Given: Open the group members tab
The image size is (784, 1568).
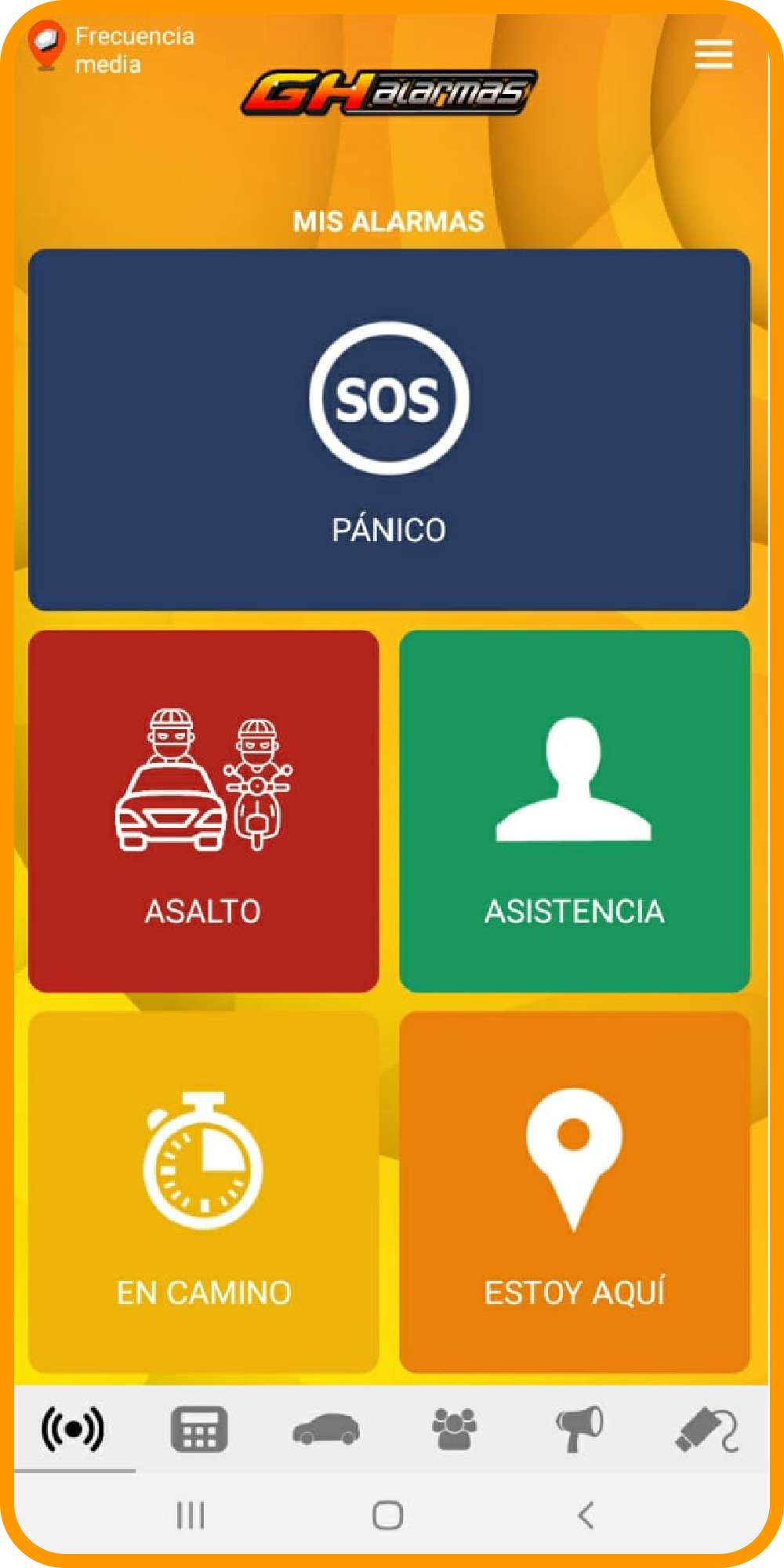Looking at the screenshot, I should point(454,1429).
